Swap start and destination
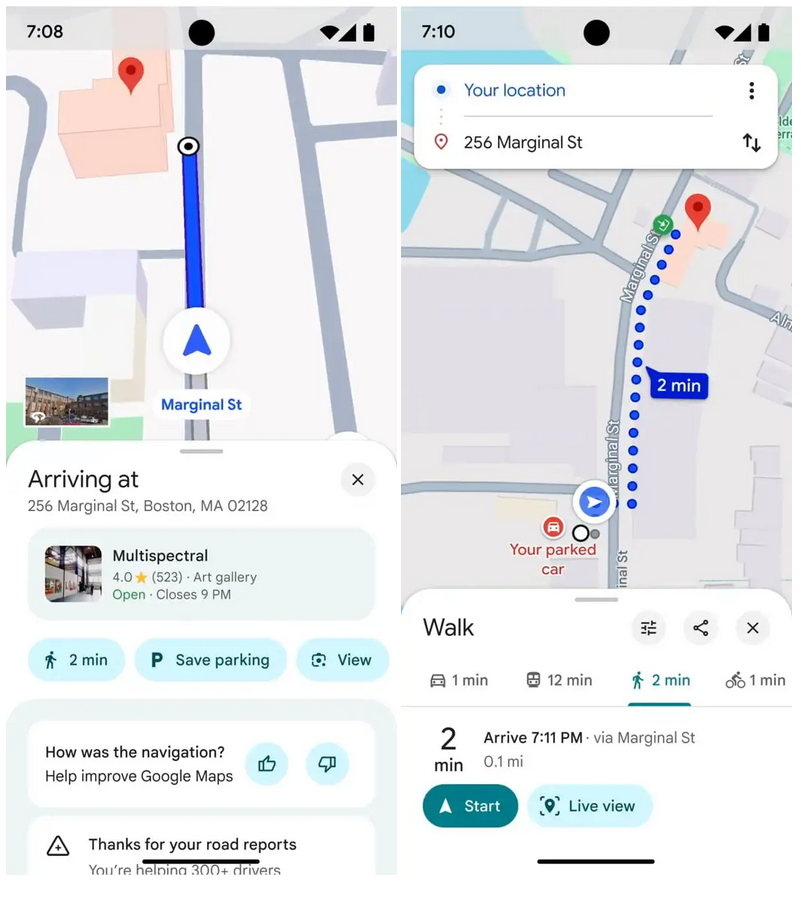Image resolution: width=801 pixels, height=900 pixels. pyautogui.click(x=752, y=142)
